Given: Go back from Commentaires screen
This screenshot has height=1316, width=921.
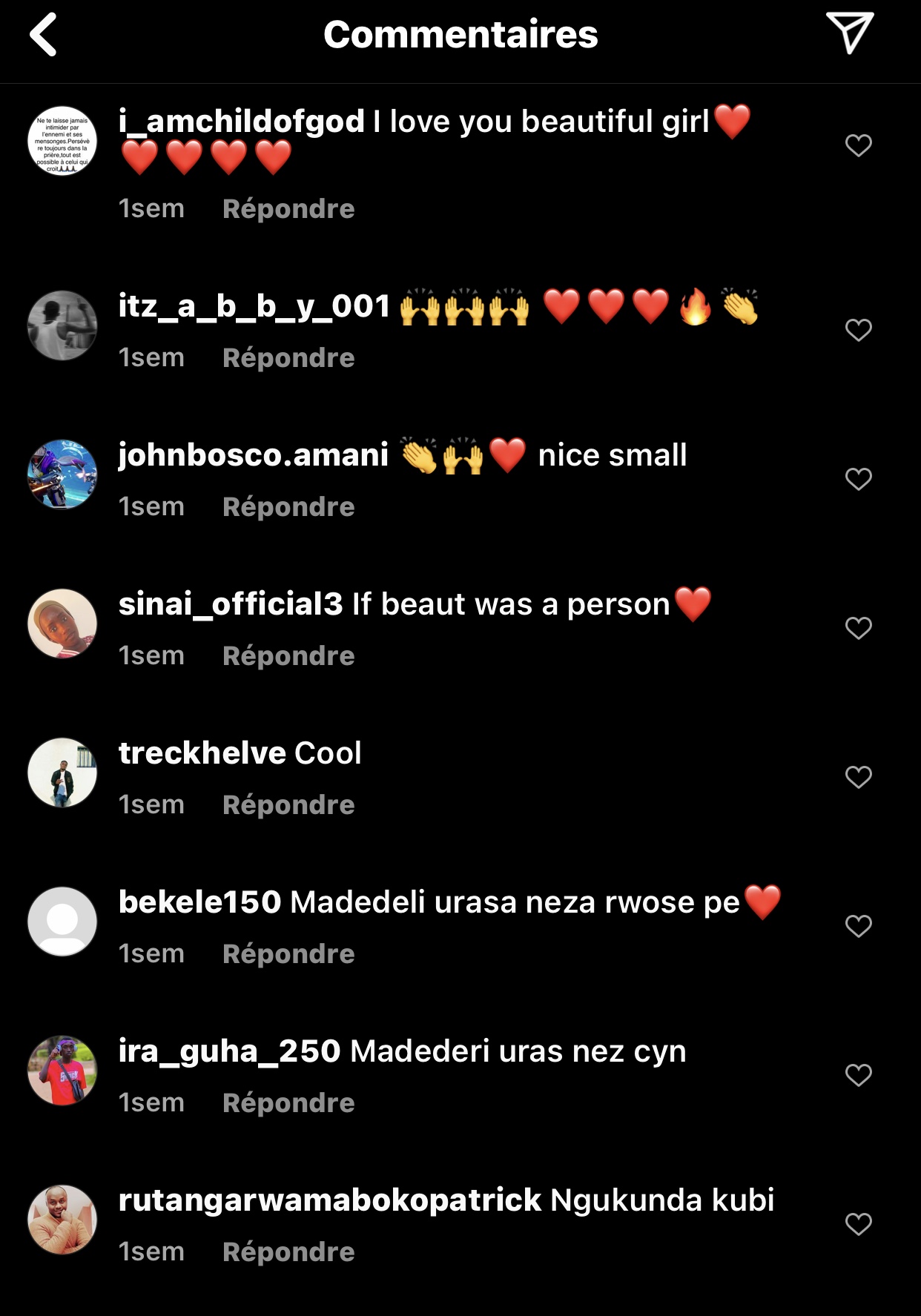Looking at the screenshot, I should pyautogui.click(x=43, y=35).
